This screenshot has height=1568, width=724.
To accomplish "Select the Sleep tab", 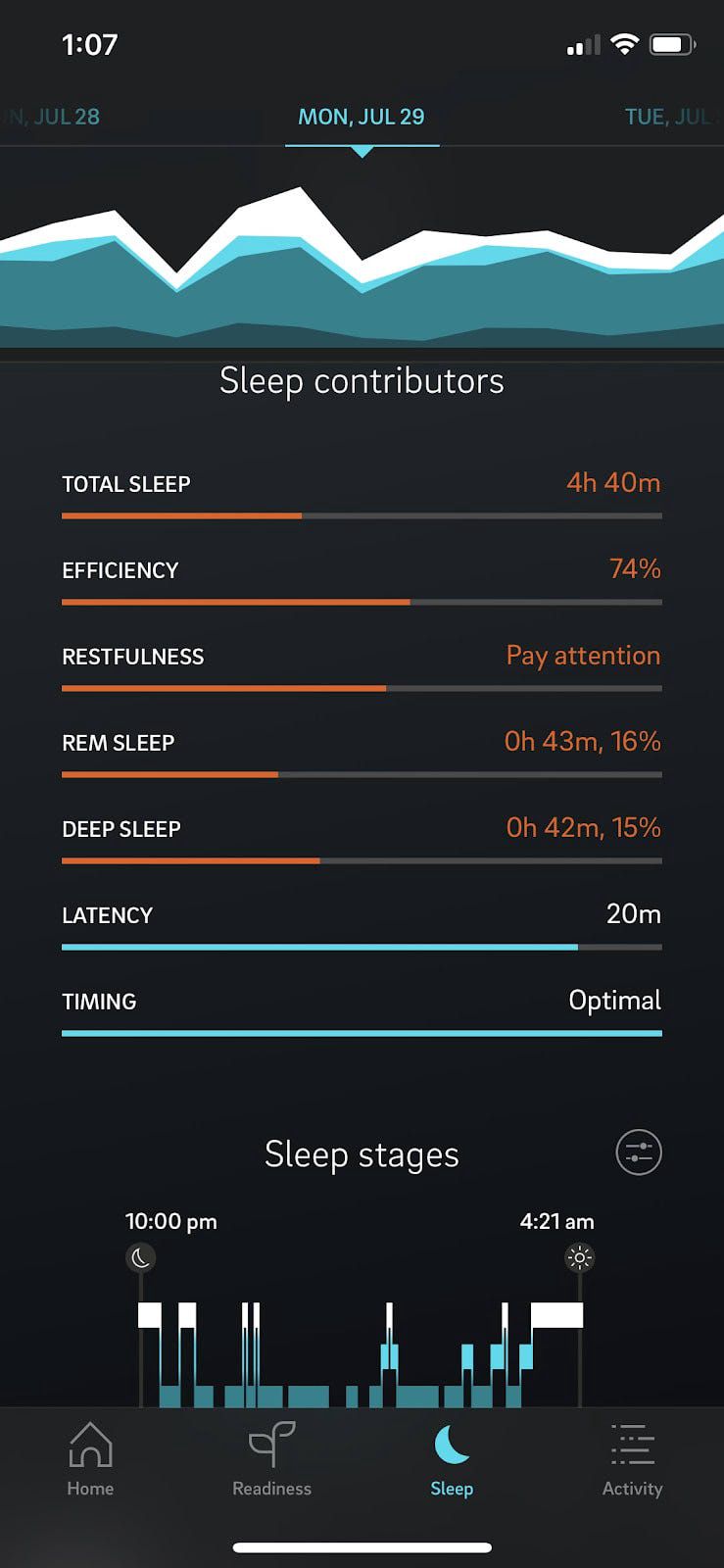I will click(x=452, y=1458).
